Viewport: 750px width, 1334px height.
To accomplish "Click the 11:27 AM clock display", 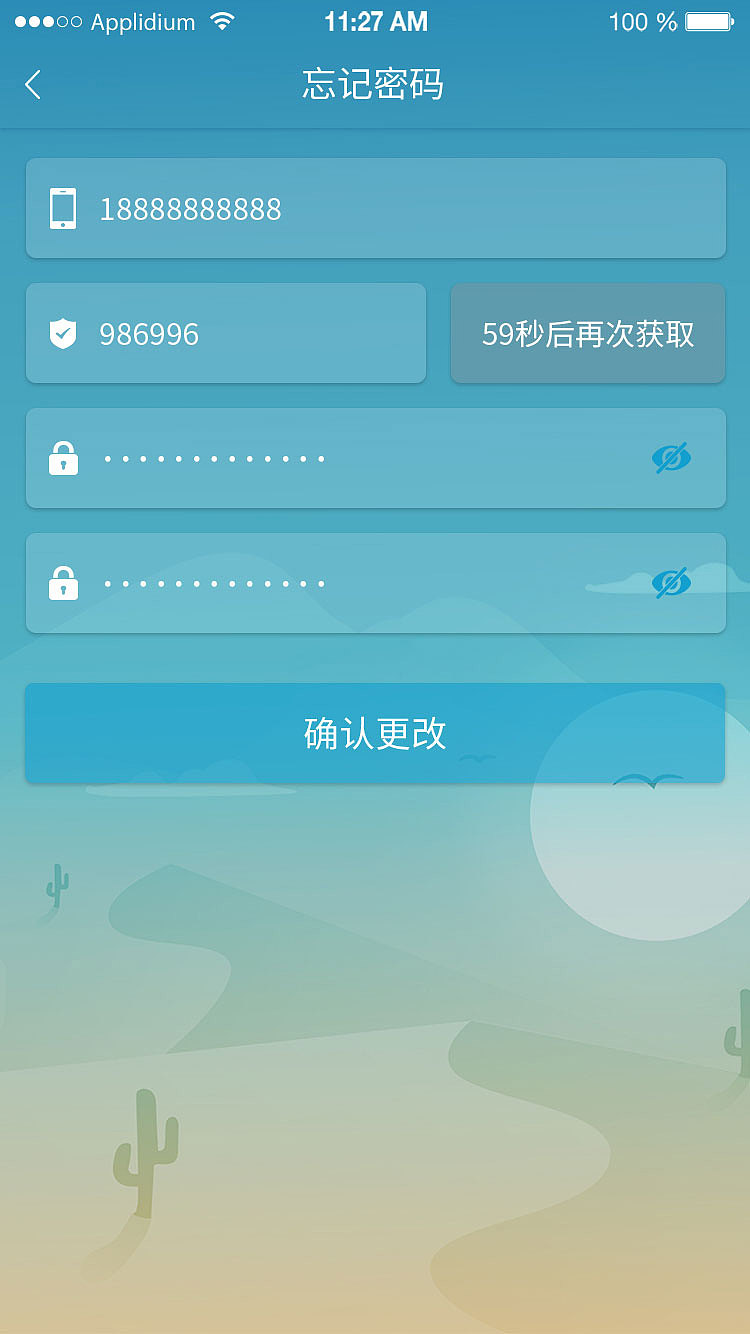I will pos(375,20).
